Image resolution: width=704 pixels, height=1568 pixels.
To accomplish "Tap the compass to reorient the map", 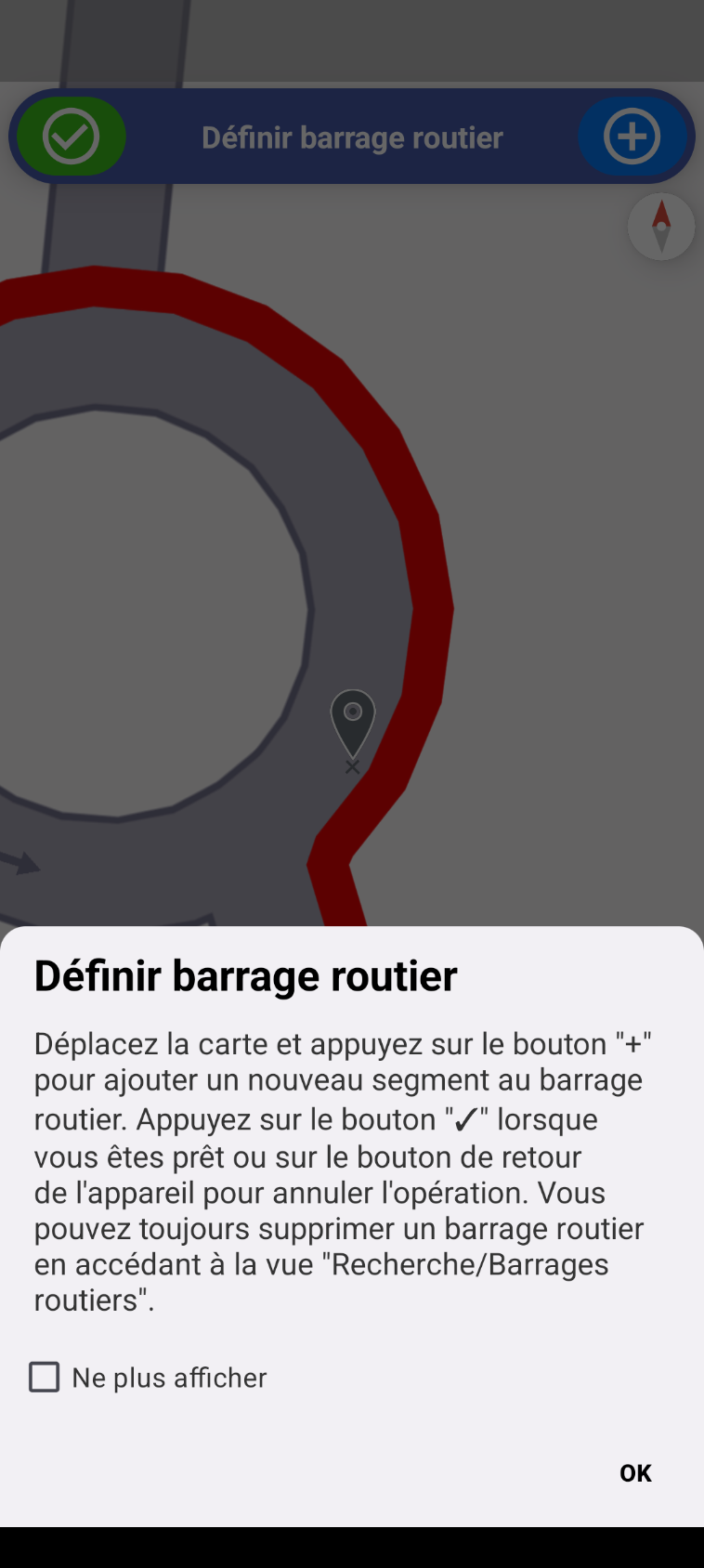I will click(661, 226).
